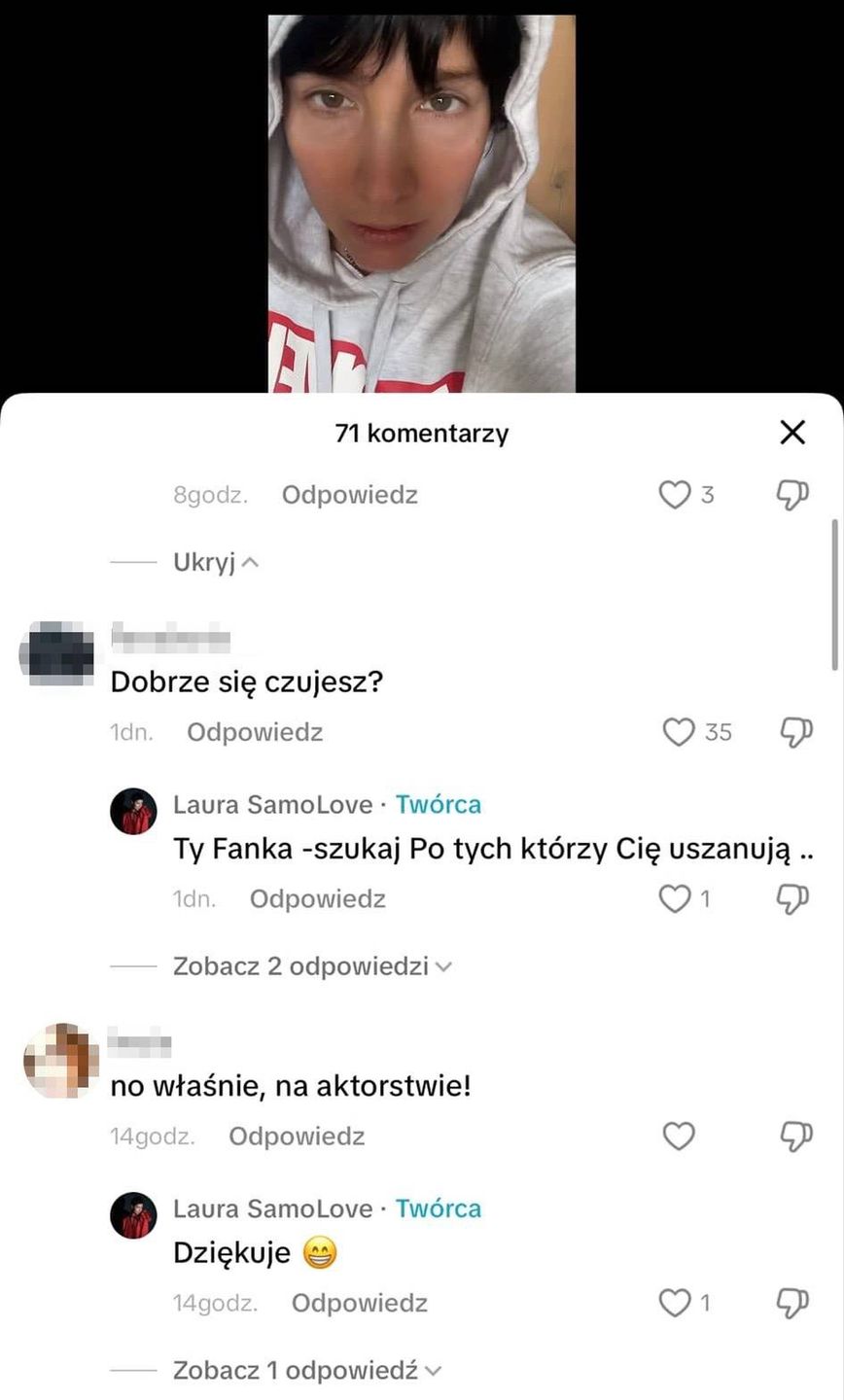
Task: Tap Odpowiedz under Laura's 'Dziękuje' reply
Action: 359,1303
